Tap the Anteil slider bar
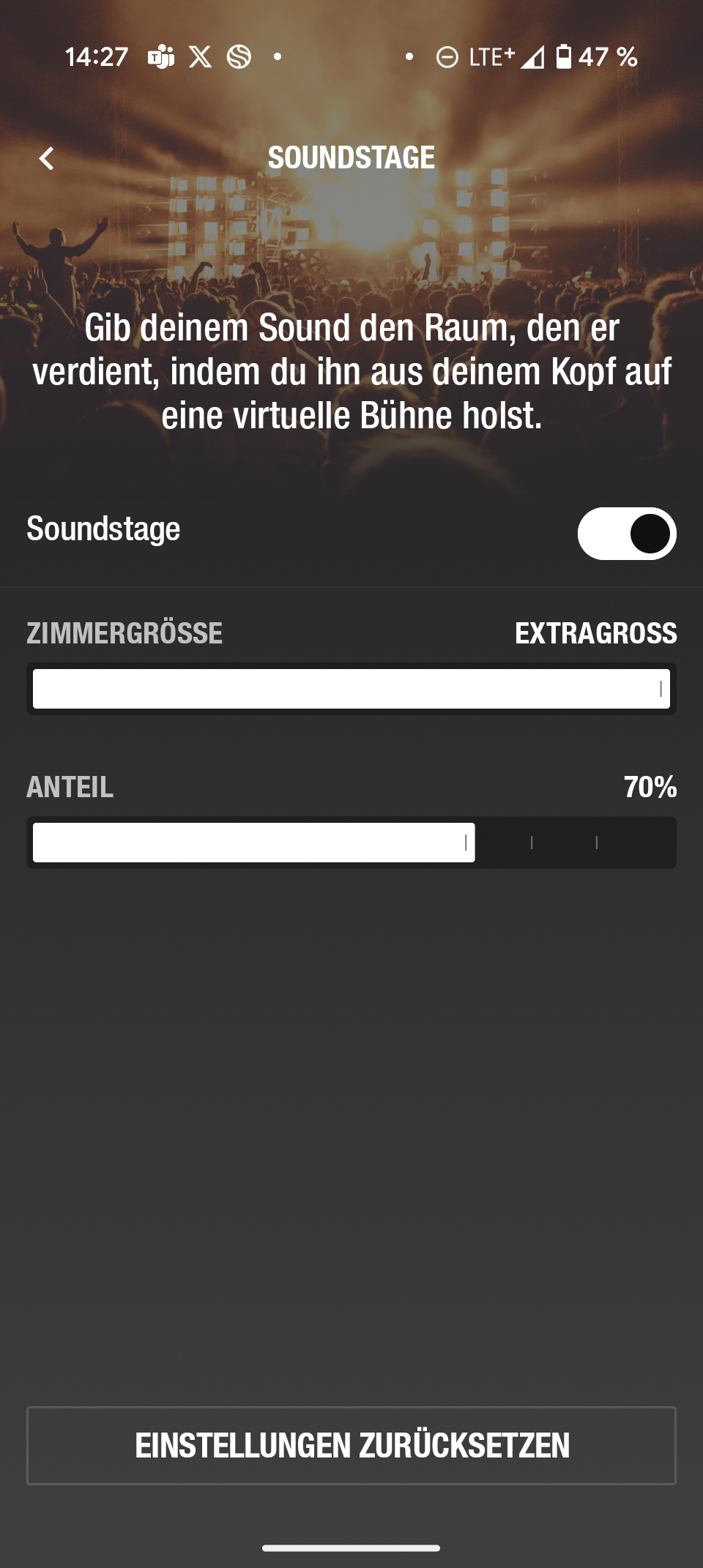The height and width of the screenshot is (1568, 703). (351, 843)
